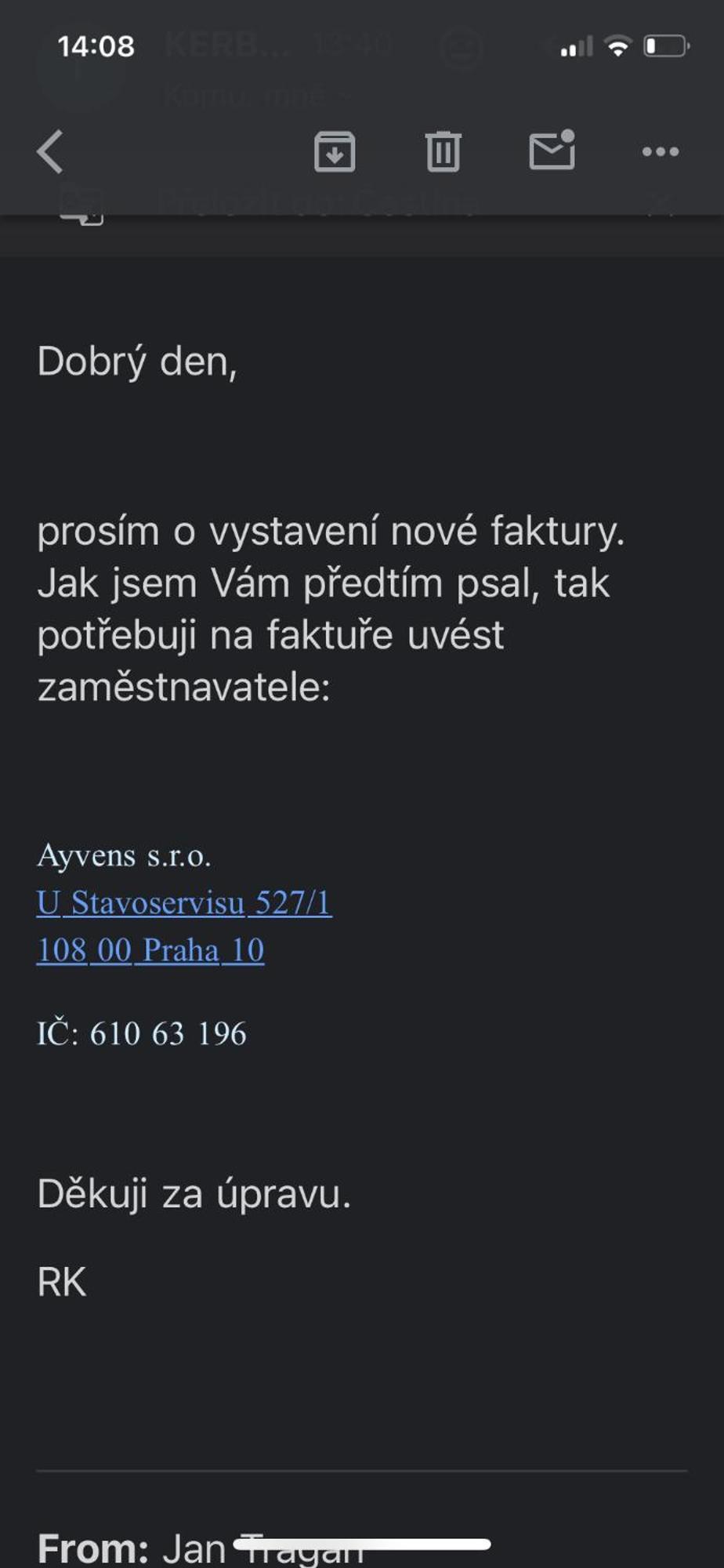Open the 108 00 Praha 10 link

click(150, 950)
